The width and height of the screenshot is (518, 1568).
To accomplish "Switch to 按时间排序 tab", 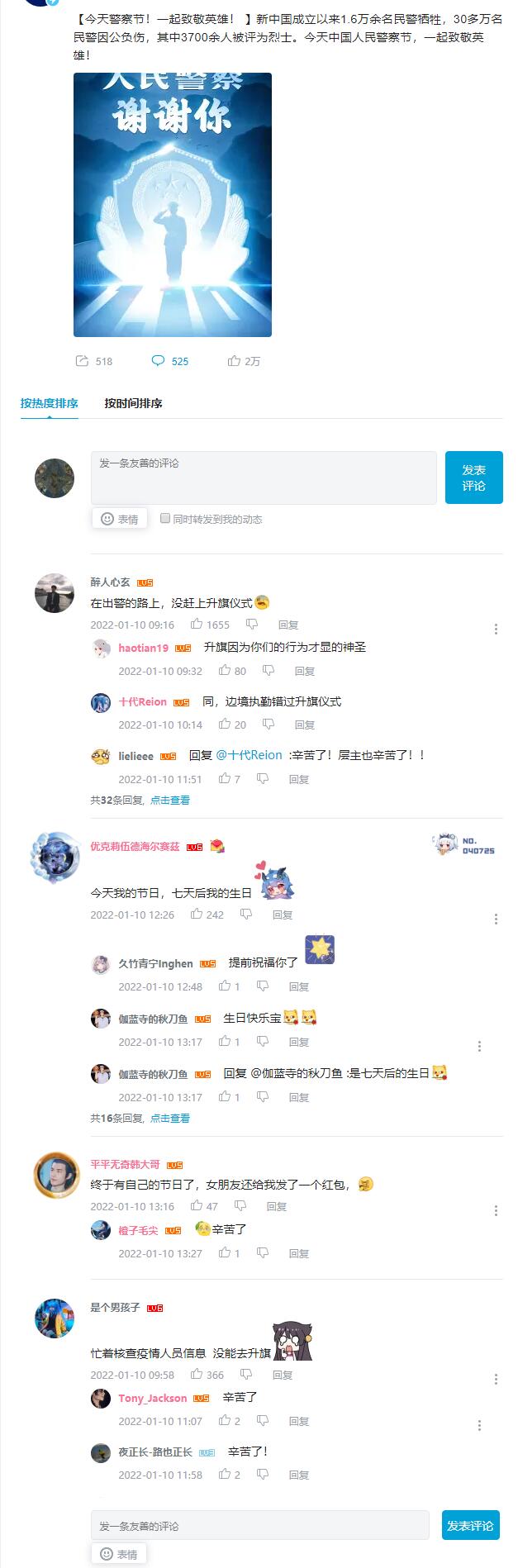I will [133, 403].
